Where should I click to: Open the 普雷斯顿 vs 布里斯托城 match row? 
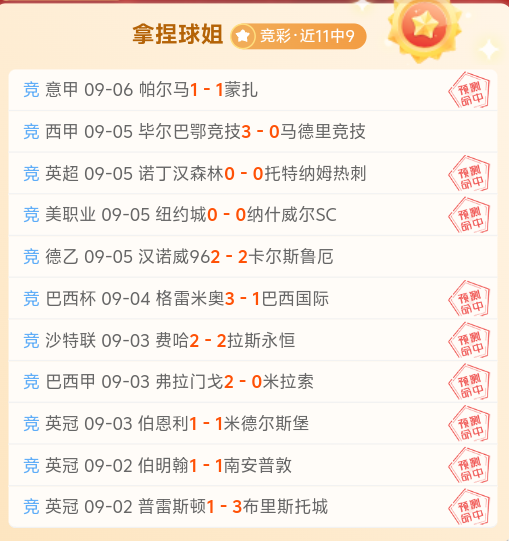click(253, 507)
